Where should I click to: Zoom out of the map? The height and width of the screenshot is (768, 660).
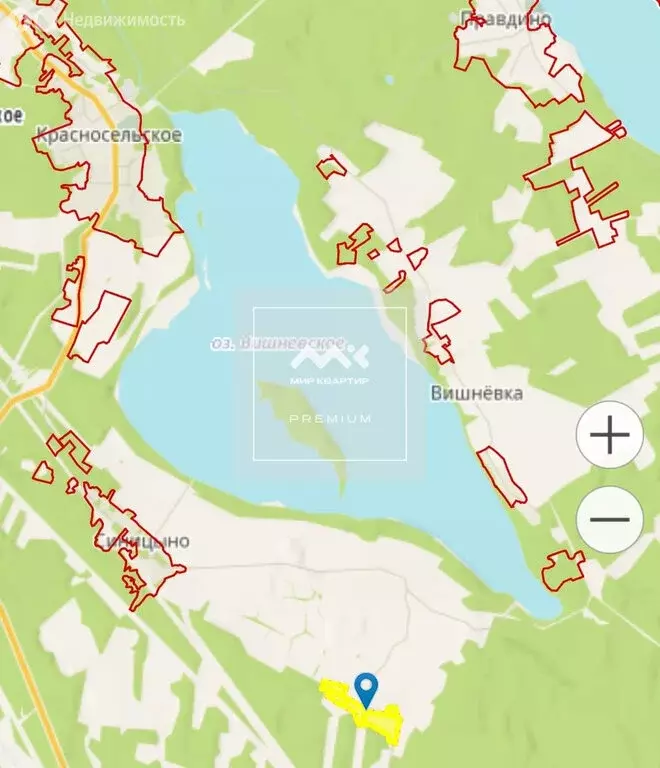[609, 520]
